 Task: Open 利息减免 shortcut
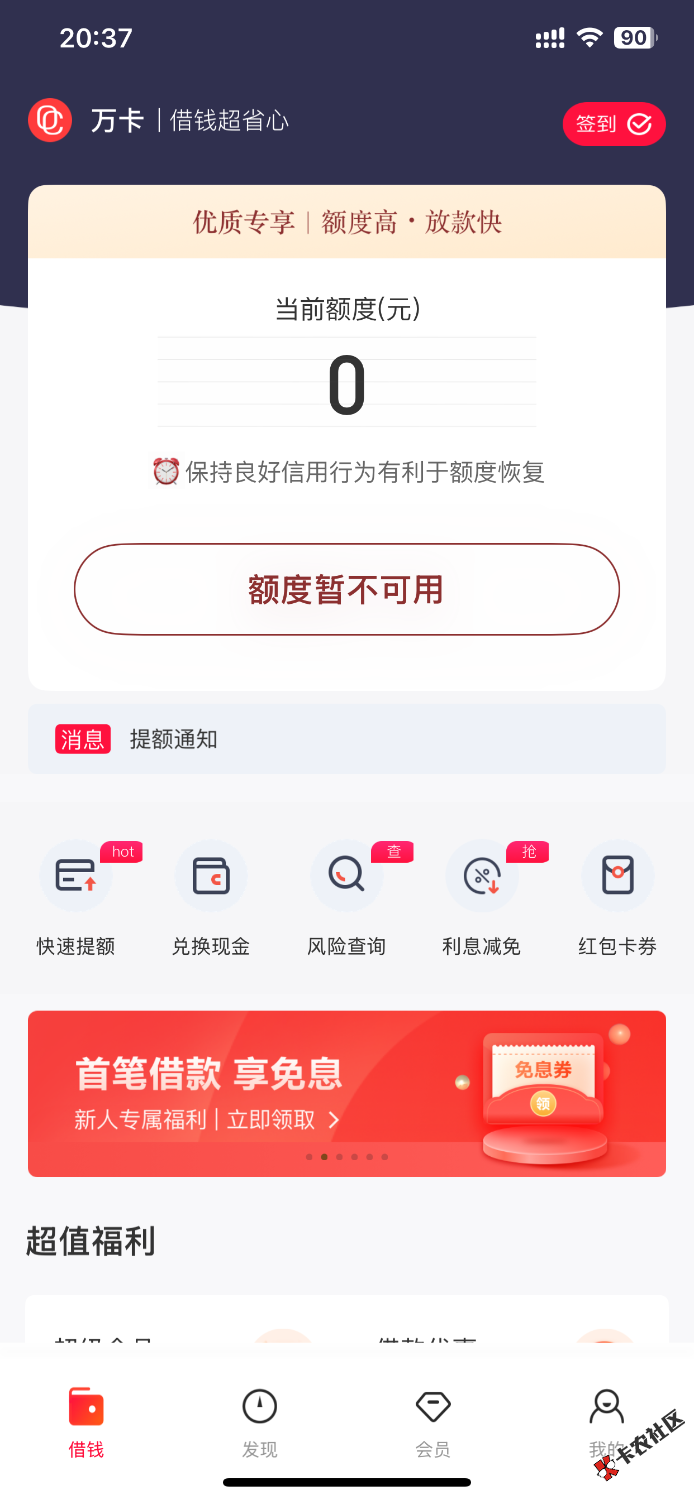pos(482,896)
